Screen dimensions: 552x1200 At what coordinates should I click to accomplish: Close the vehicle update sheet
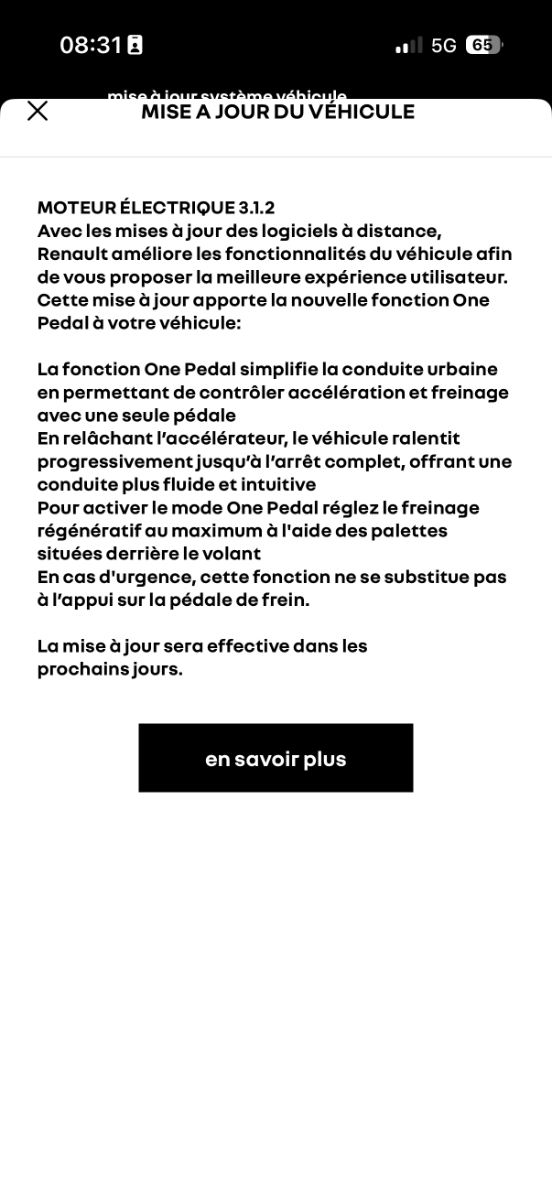(x=37, y=111)
